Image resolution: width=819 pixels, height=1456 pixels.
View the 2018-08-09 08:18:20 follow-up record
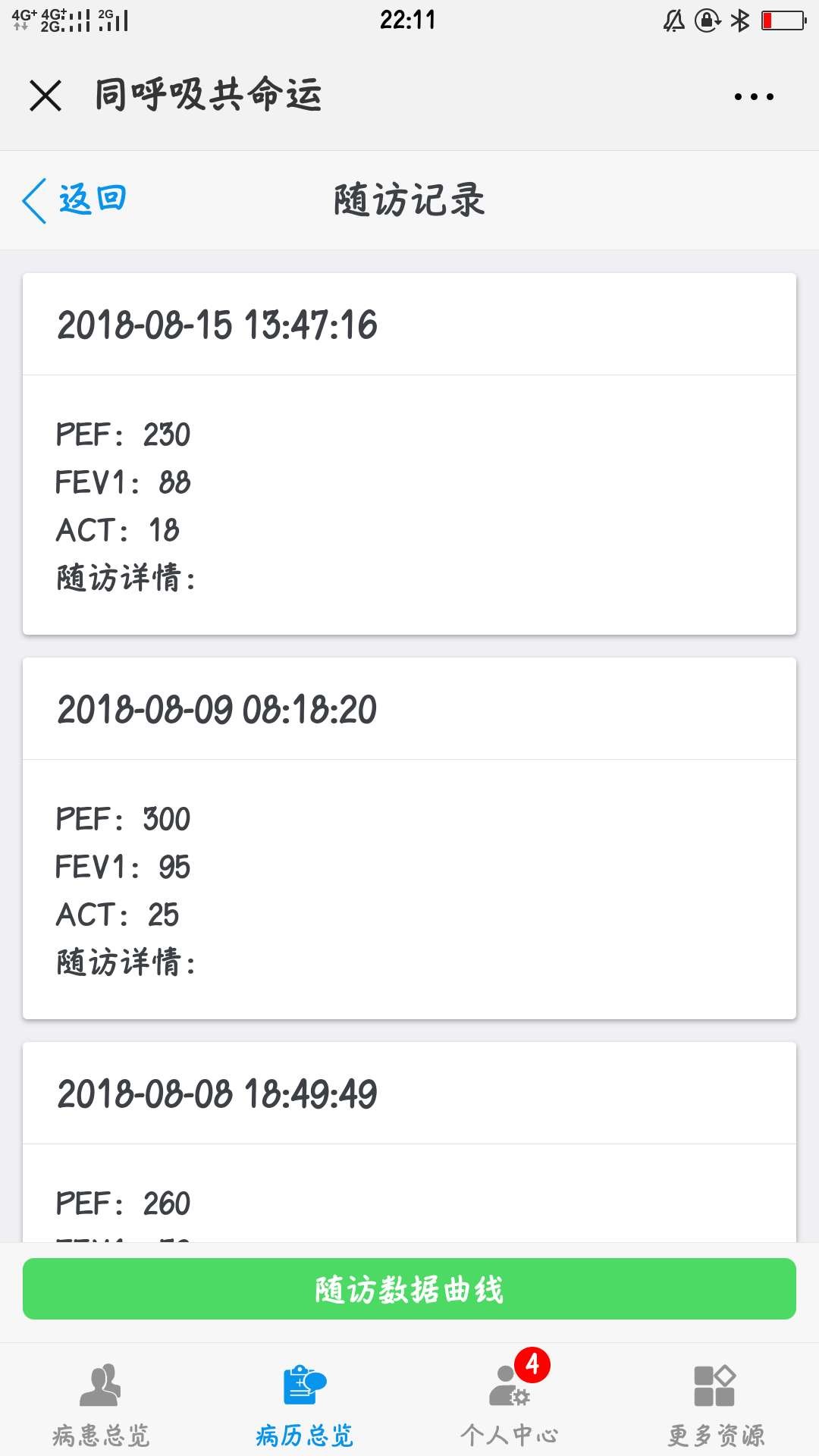pos(409,838)
